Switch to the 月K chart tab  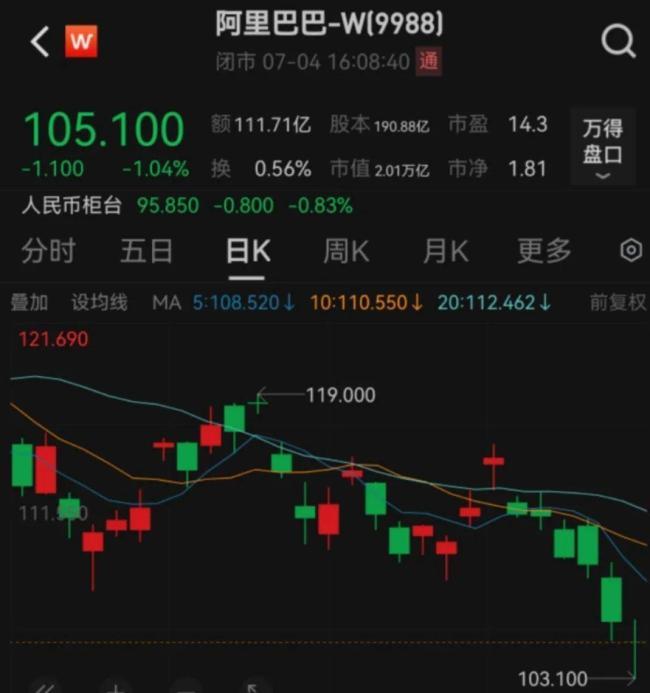(x=446, y=251)
